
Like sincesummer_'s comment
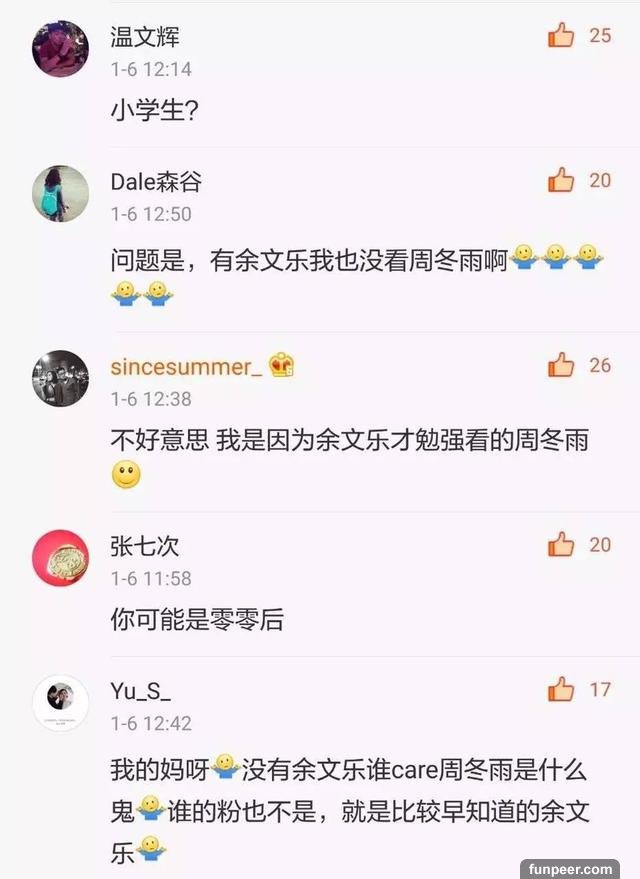(x=561, y=365)
